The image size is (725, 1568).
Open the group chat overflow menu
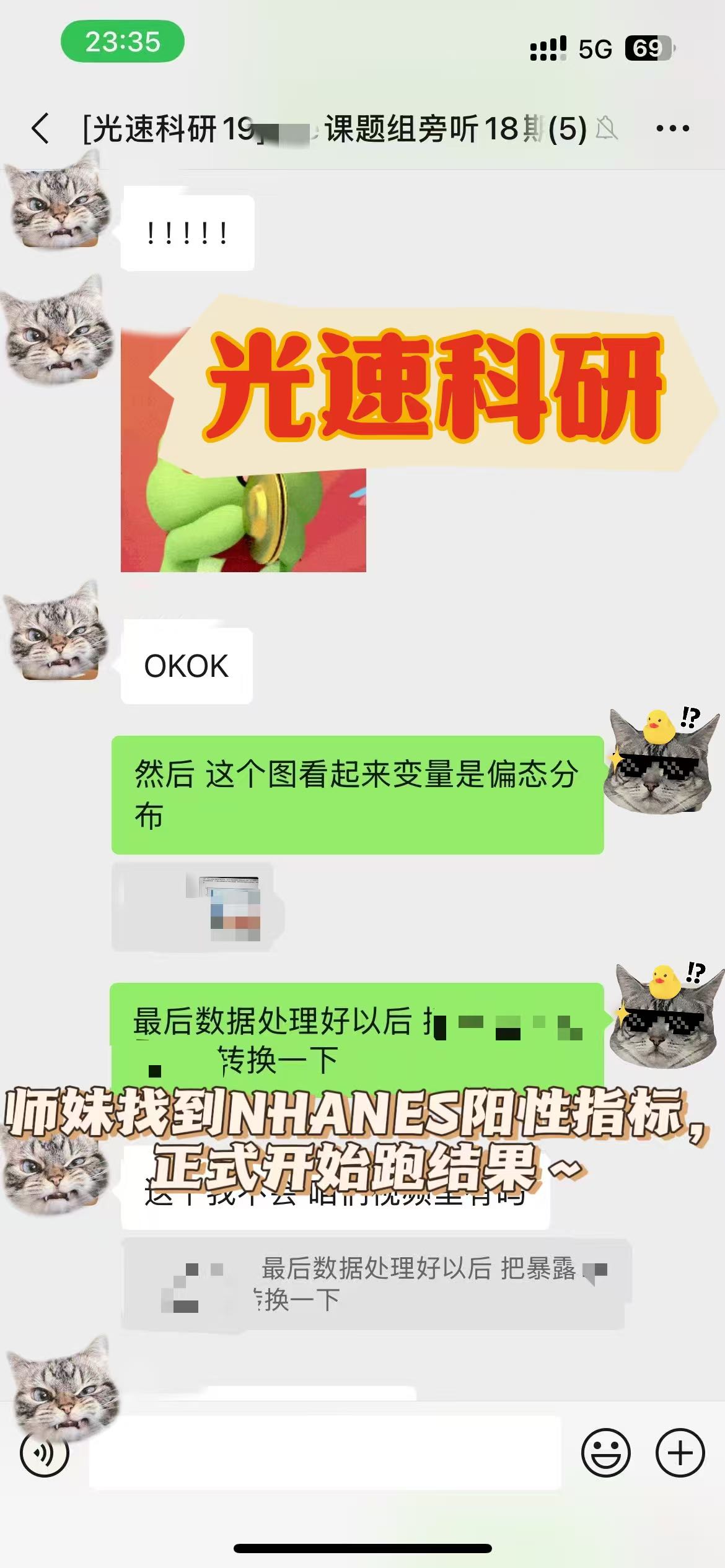click(x=672, y=129)
